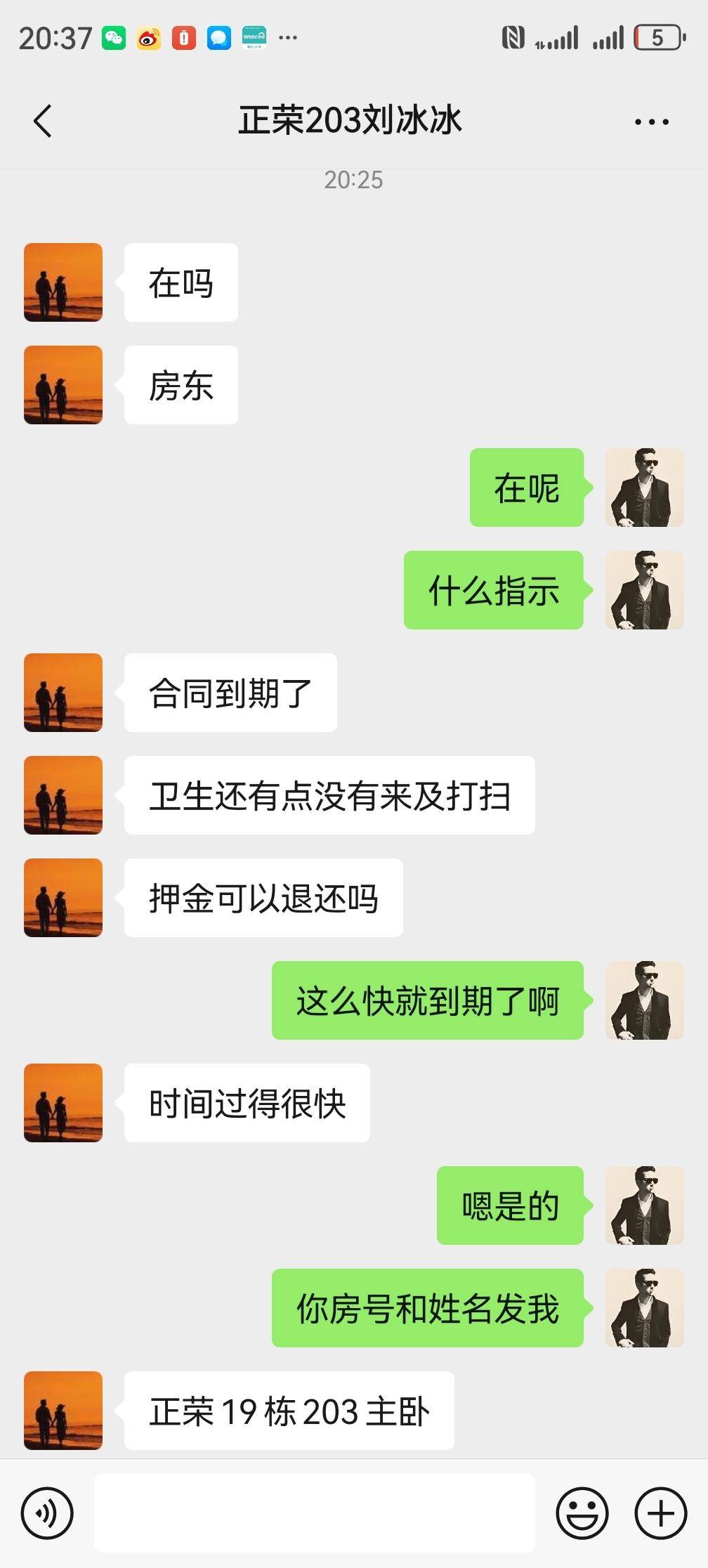This screenshot has height=1568, width=708.
Task: Open the emoji sticker panel
Action: pos(582,1513)
